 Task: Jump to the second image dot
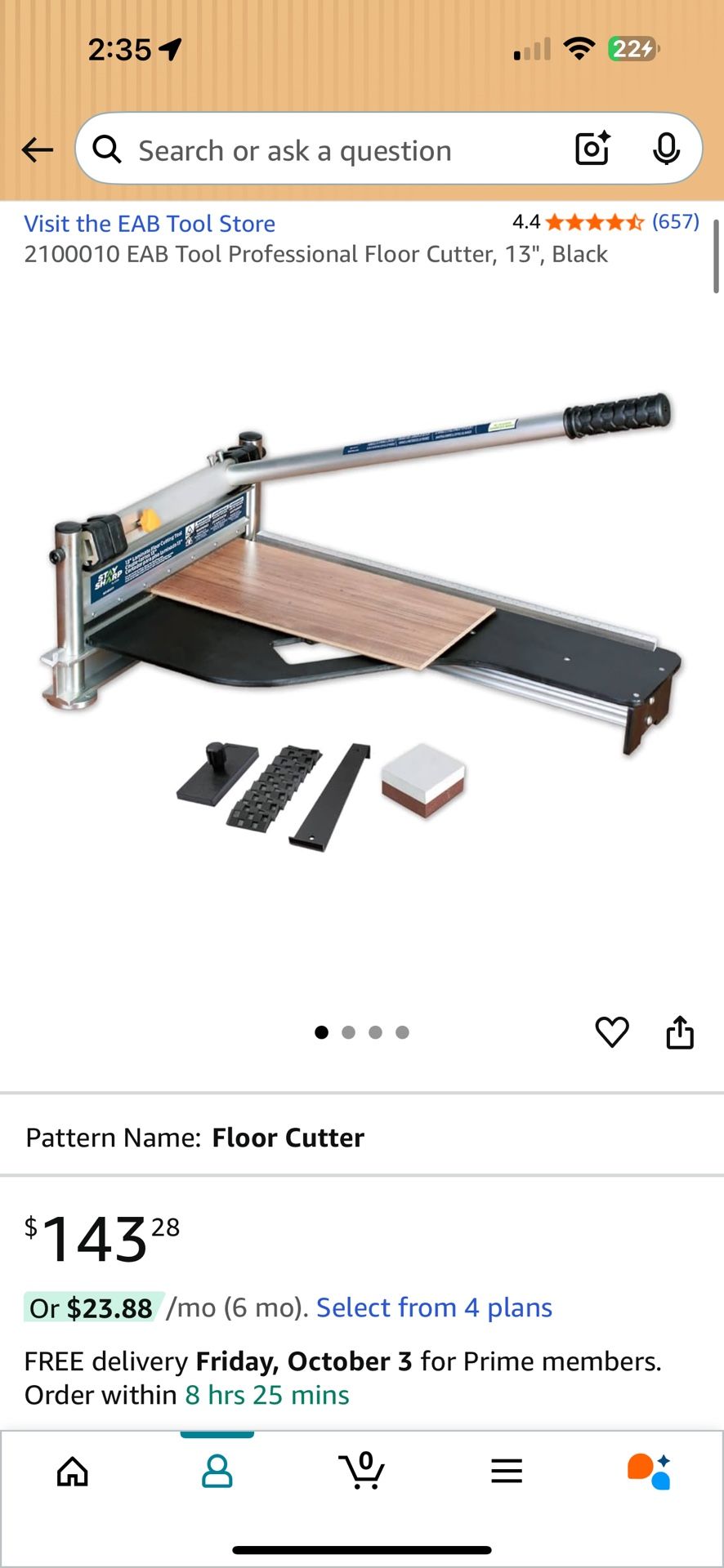[x=348, y=1032]
